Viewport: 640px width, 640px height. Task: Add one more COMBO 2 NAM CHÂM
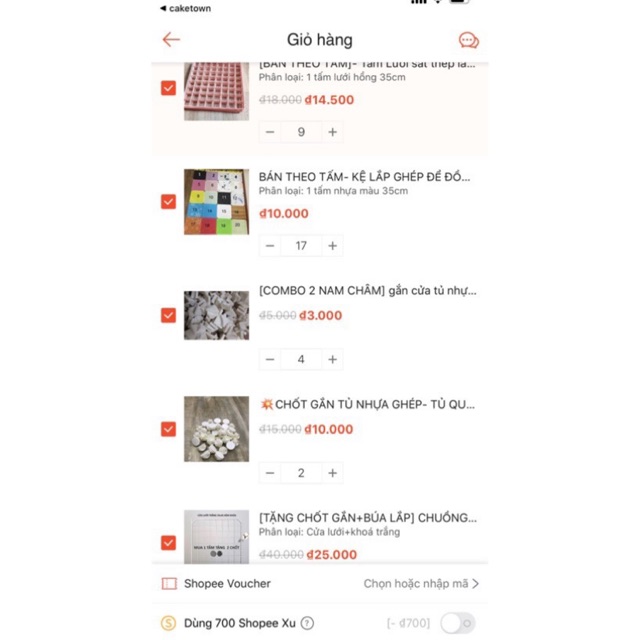click(x=333, y=359)
